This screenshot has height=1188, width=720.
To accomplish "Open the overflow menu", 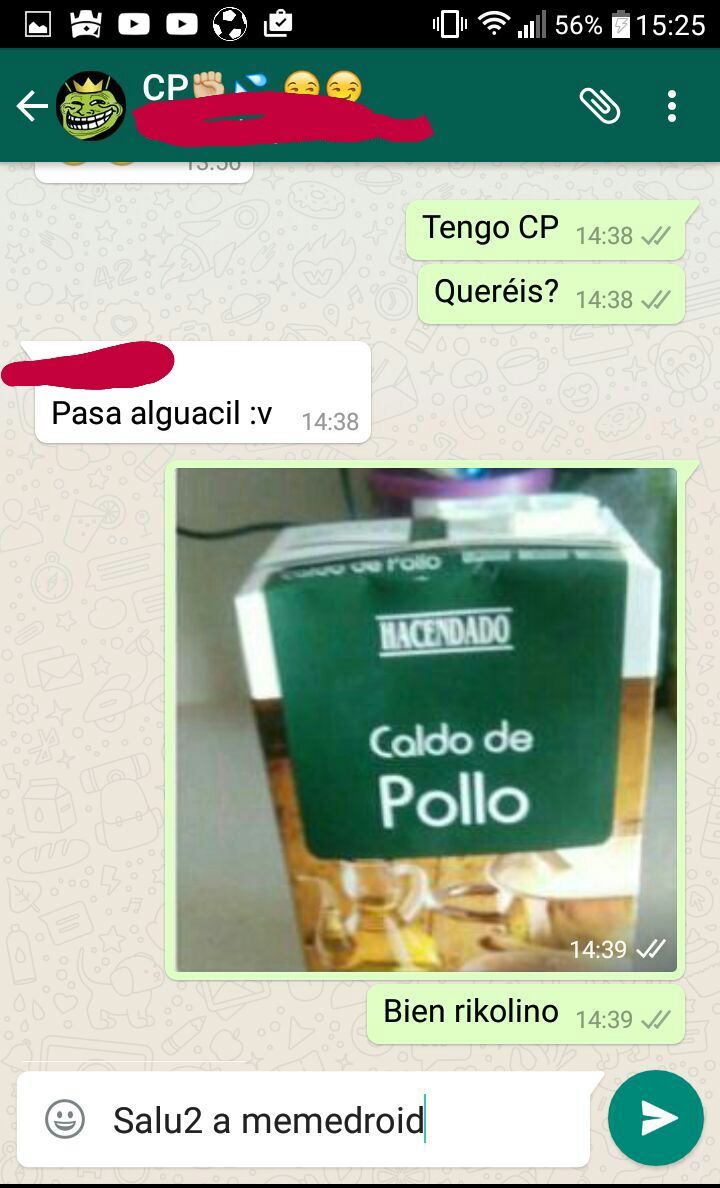I will [x=671, y=106].
